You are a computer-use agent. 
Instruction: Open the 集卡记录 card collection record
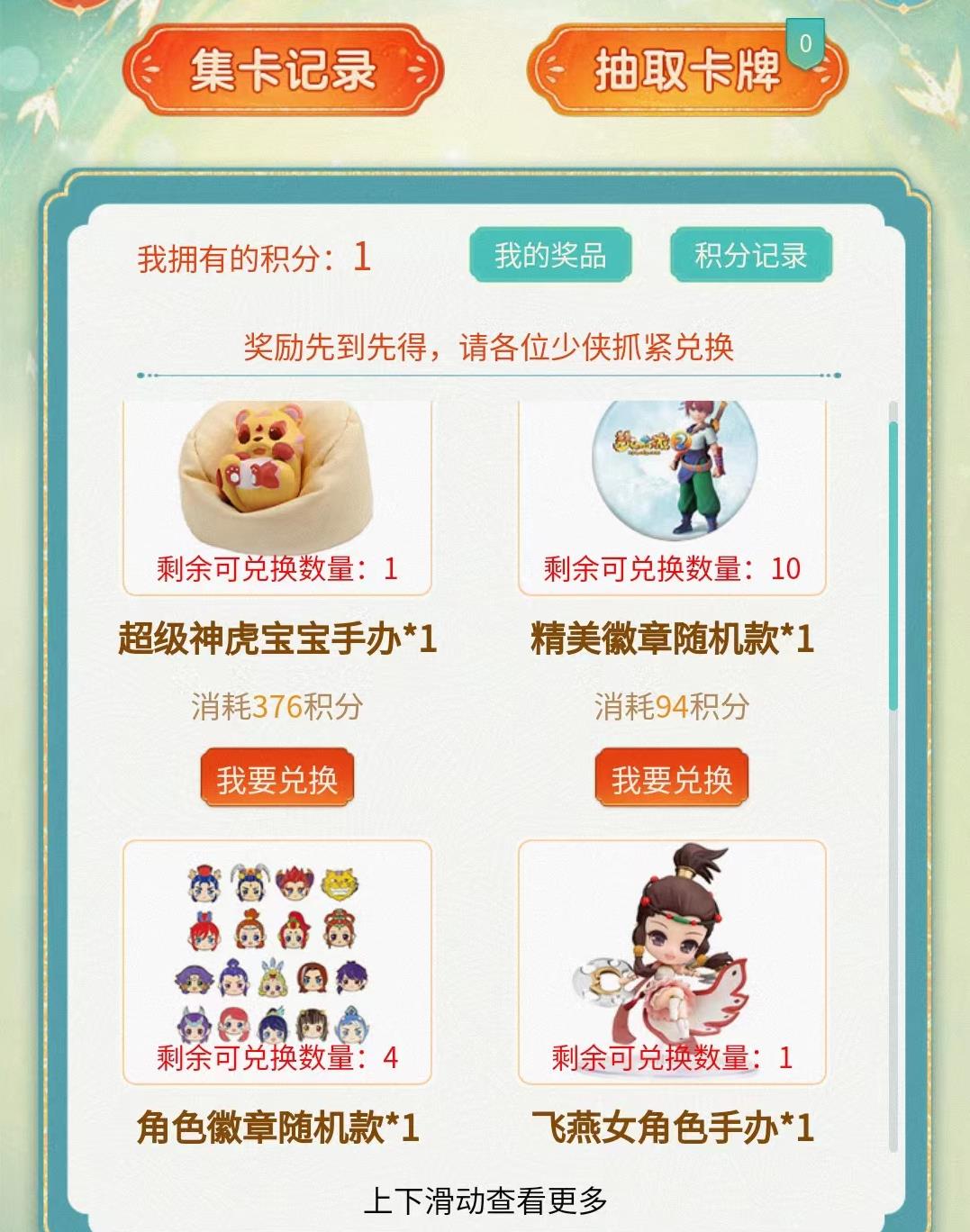pos(283,70)
